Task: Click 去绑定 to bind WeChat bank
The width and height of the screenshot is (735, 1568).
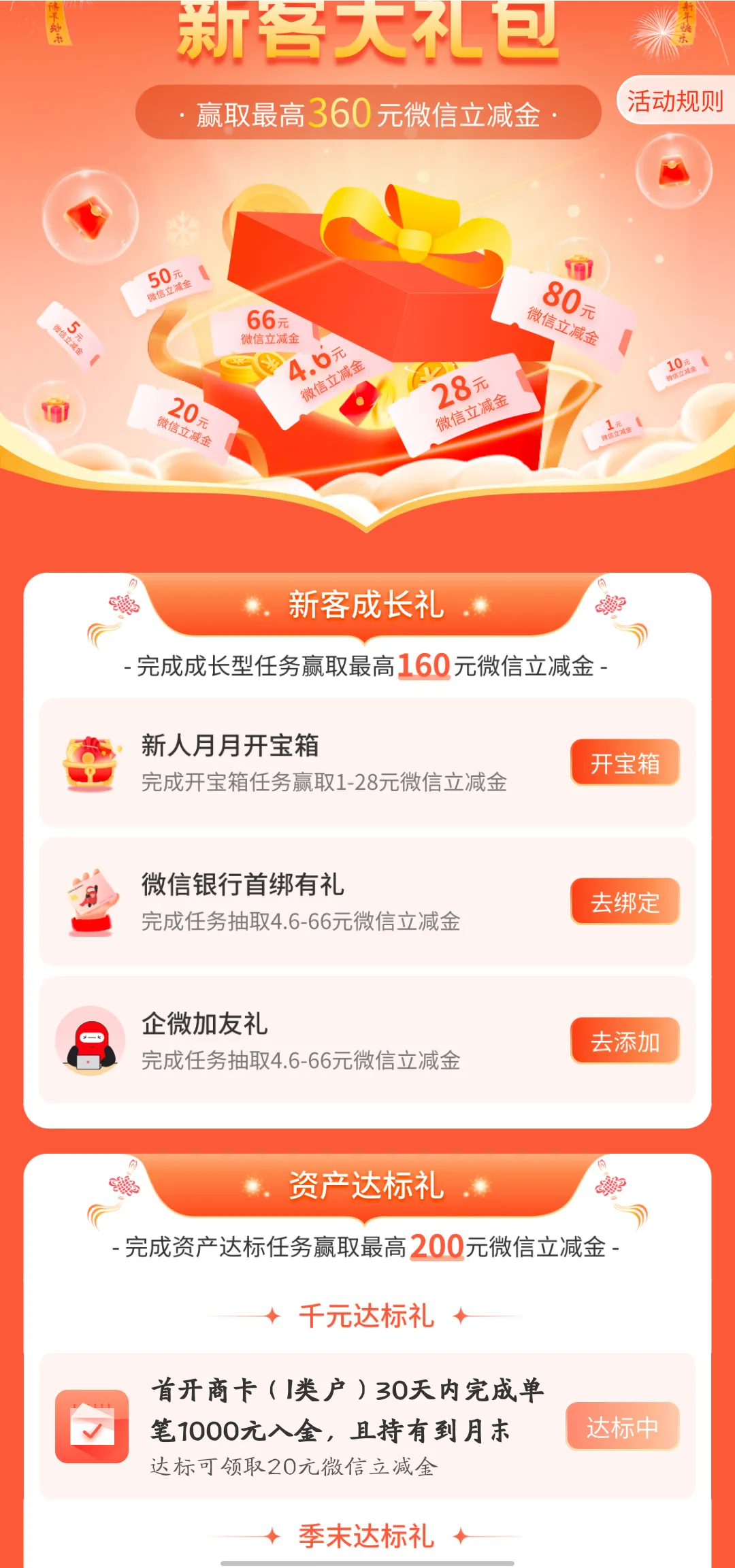Action: 625,901
